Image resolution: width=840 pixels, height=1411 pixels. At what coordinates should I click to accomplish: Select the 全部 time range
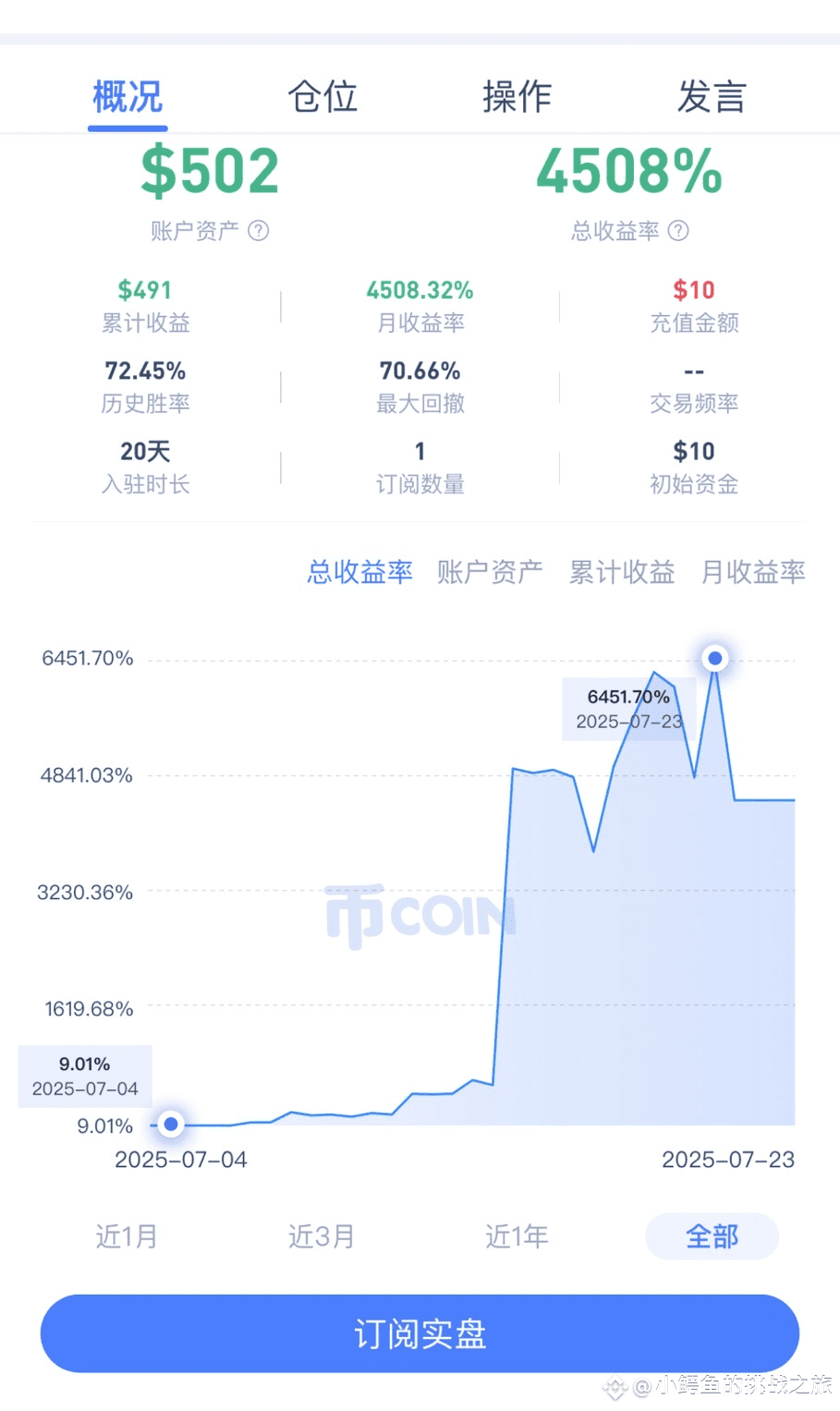coord(712,1236)
